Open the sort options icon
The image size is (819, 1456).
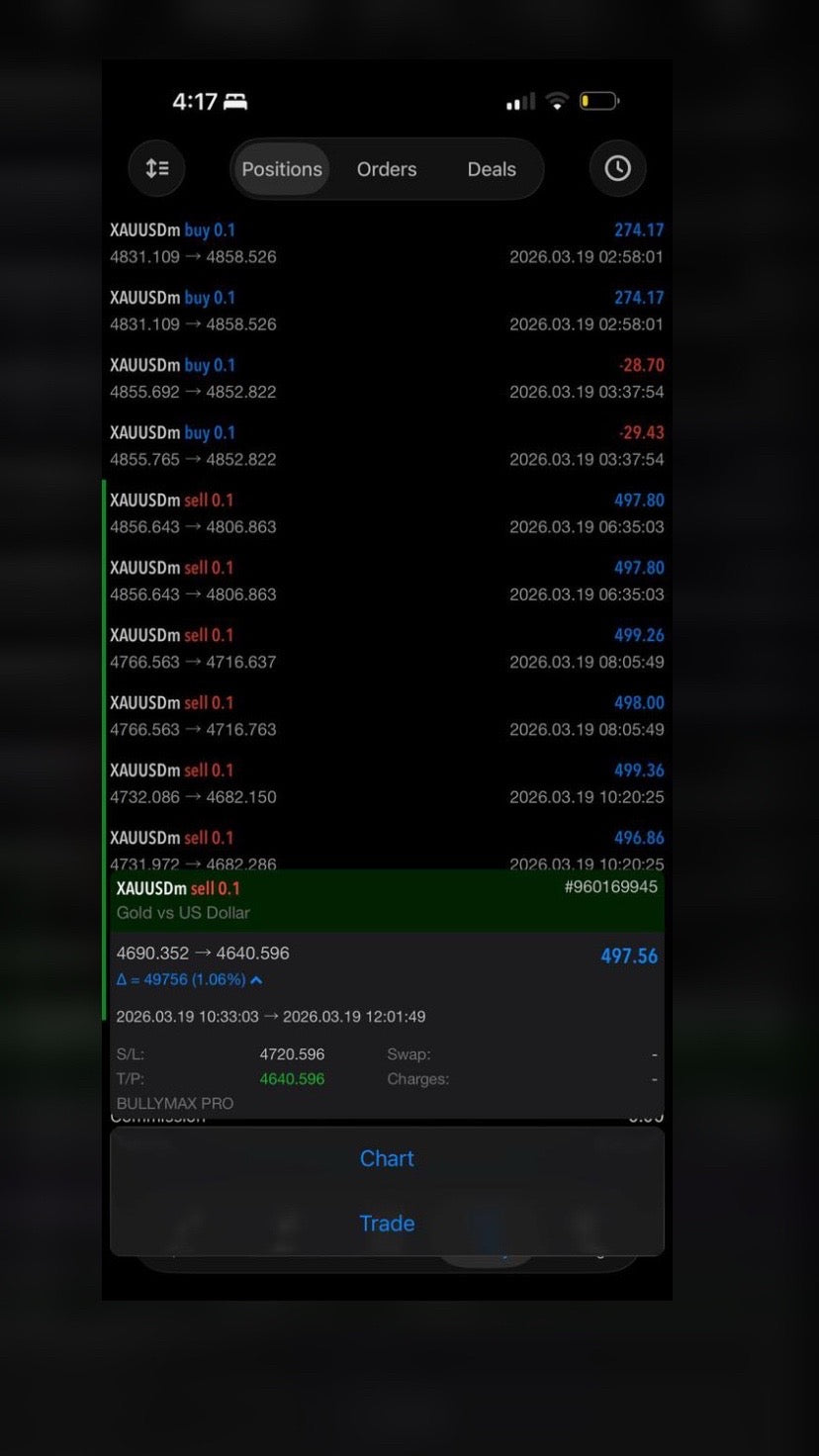coord(157,169)
